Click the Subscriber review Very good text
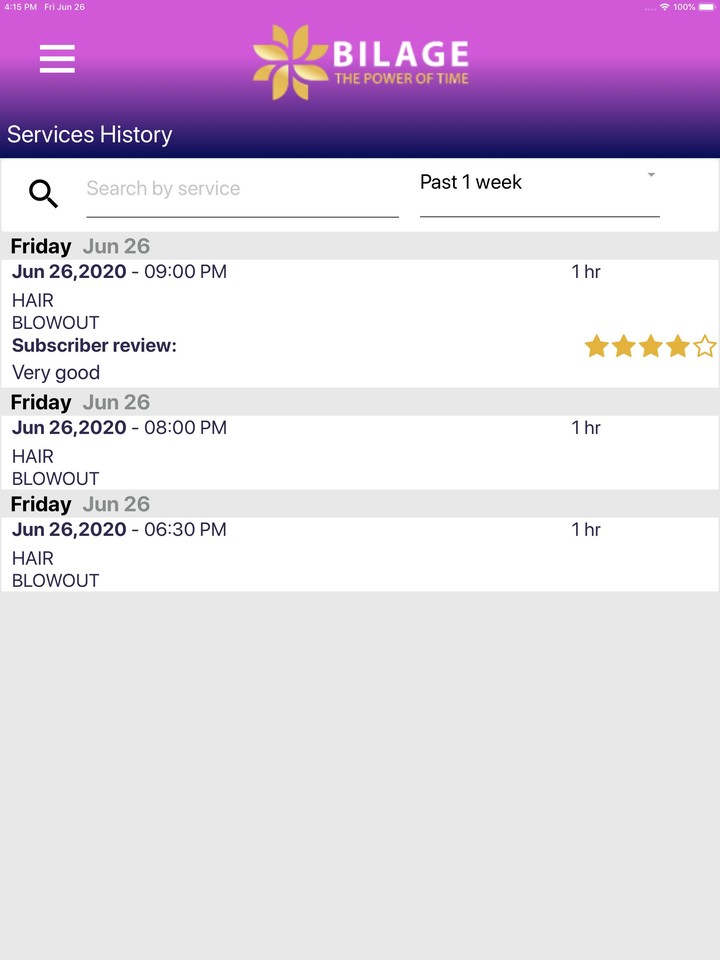The width and height of the screenshot is (720, 960). click(x=55, y=372)
